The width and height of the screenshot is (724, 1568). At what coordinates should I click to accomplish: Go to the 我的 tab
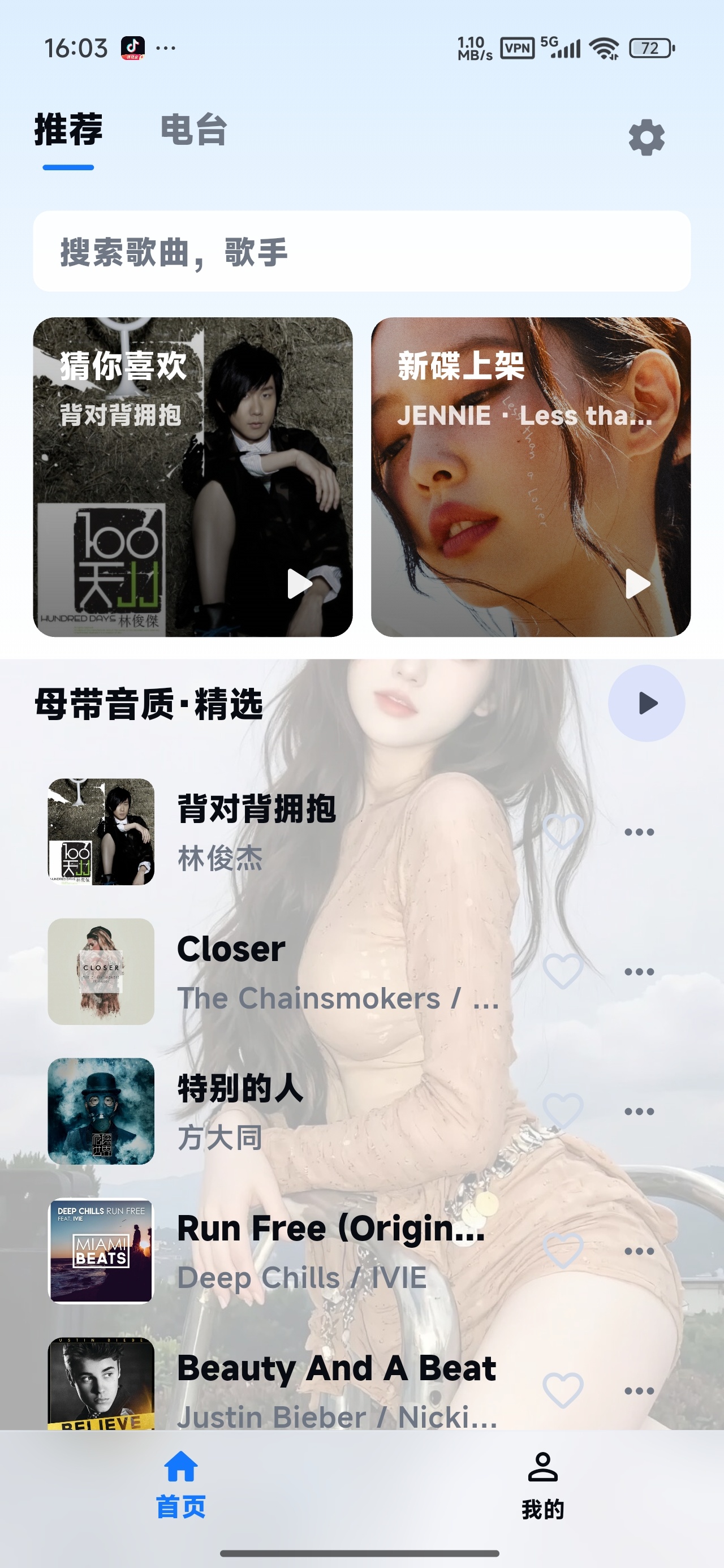pyautogui.click(x=542, y=1486)
